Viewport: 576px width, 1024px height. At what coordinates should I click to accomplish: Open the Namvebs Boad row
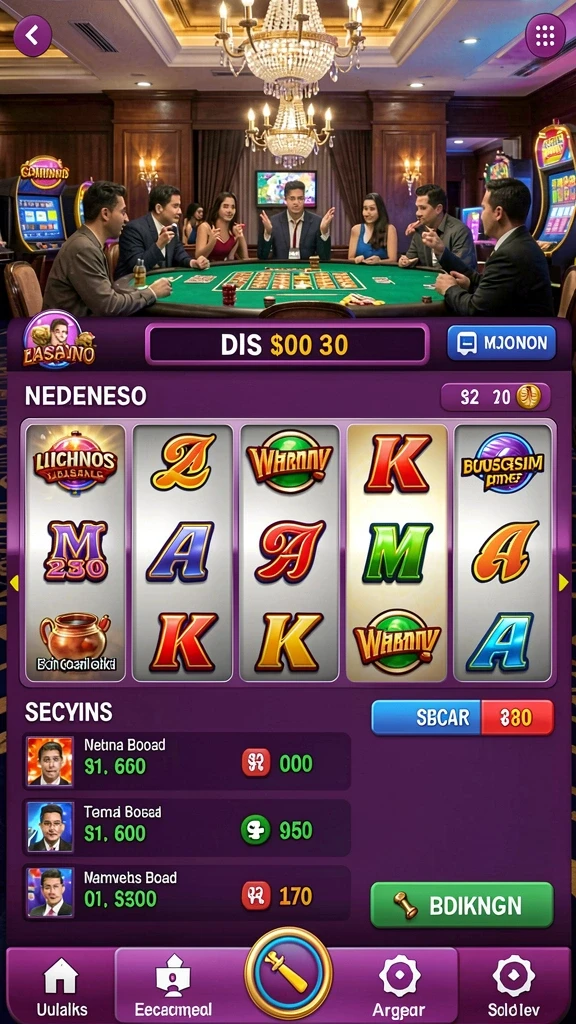(x=187, y=893)
